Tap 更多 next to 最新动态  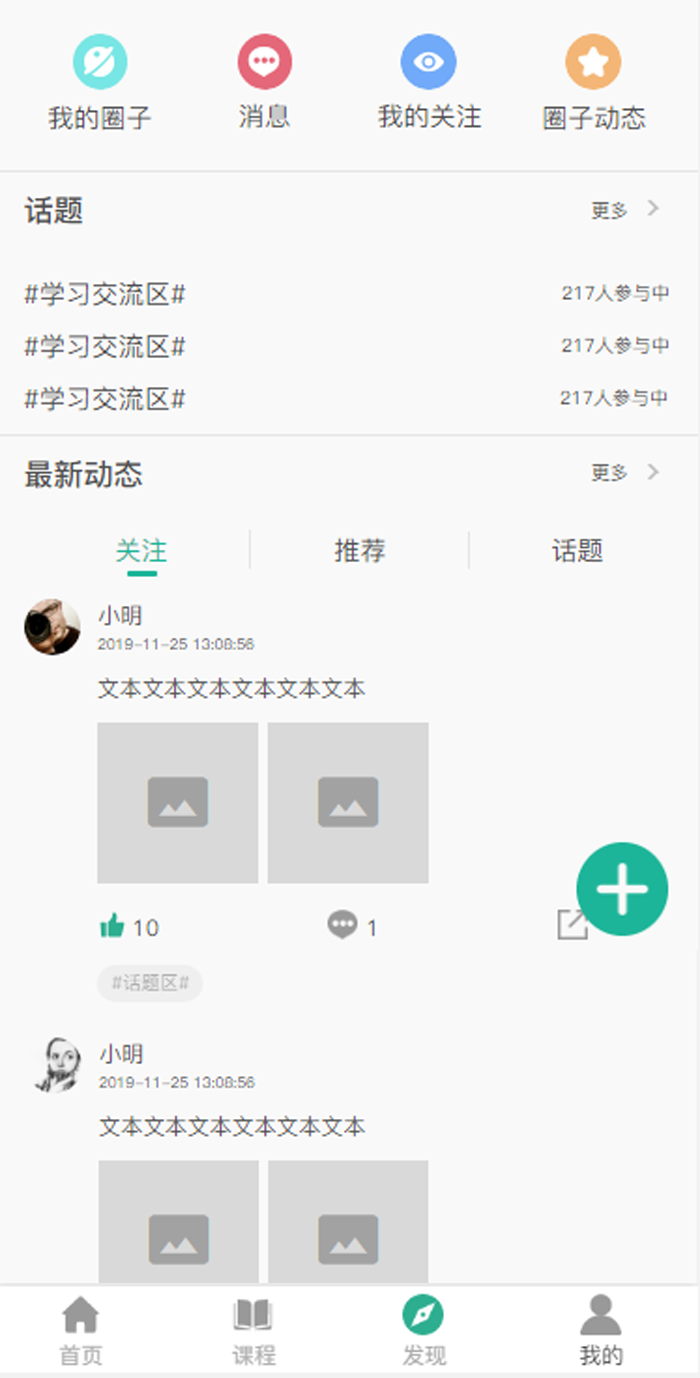(624, 473)
